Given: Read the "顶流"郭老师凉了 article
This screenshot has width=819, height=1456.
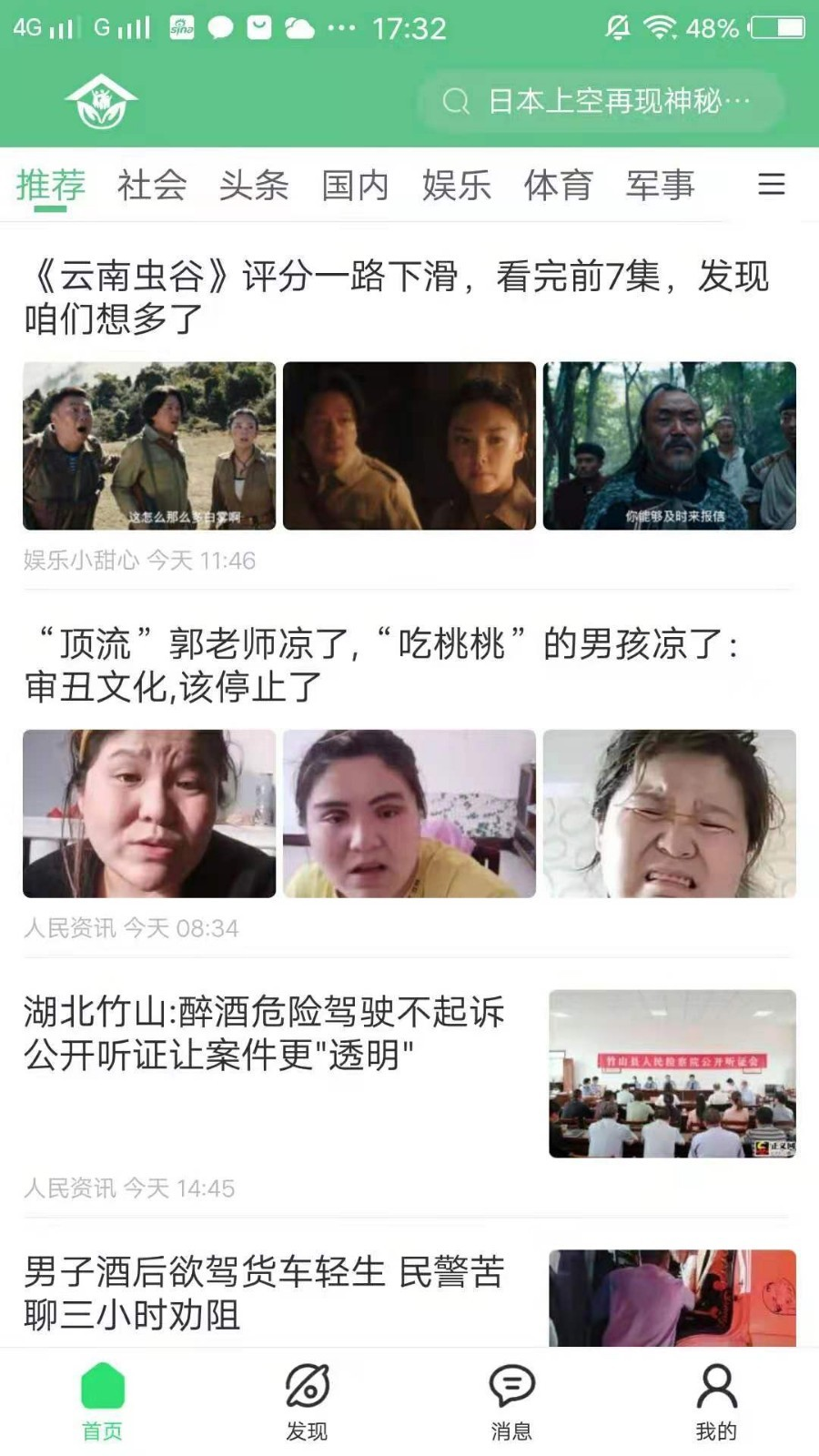Looking at the screenshot, I should pos(382,664).
